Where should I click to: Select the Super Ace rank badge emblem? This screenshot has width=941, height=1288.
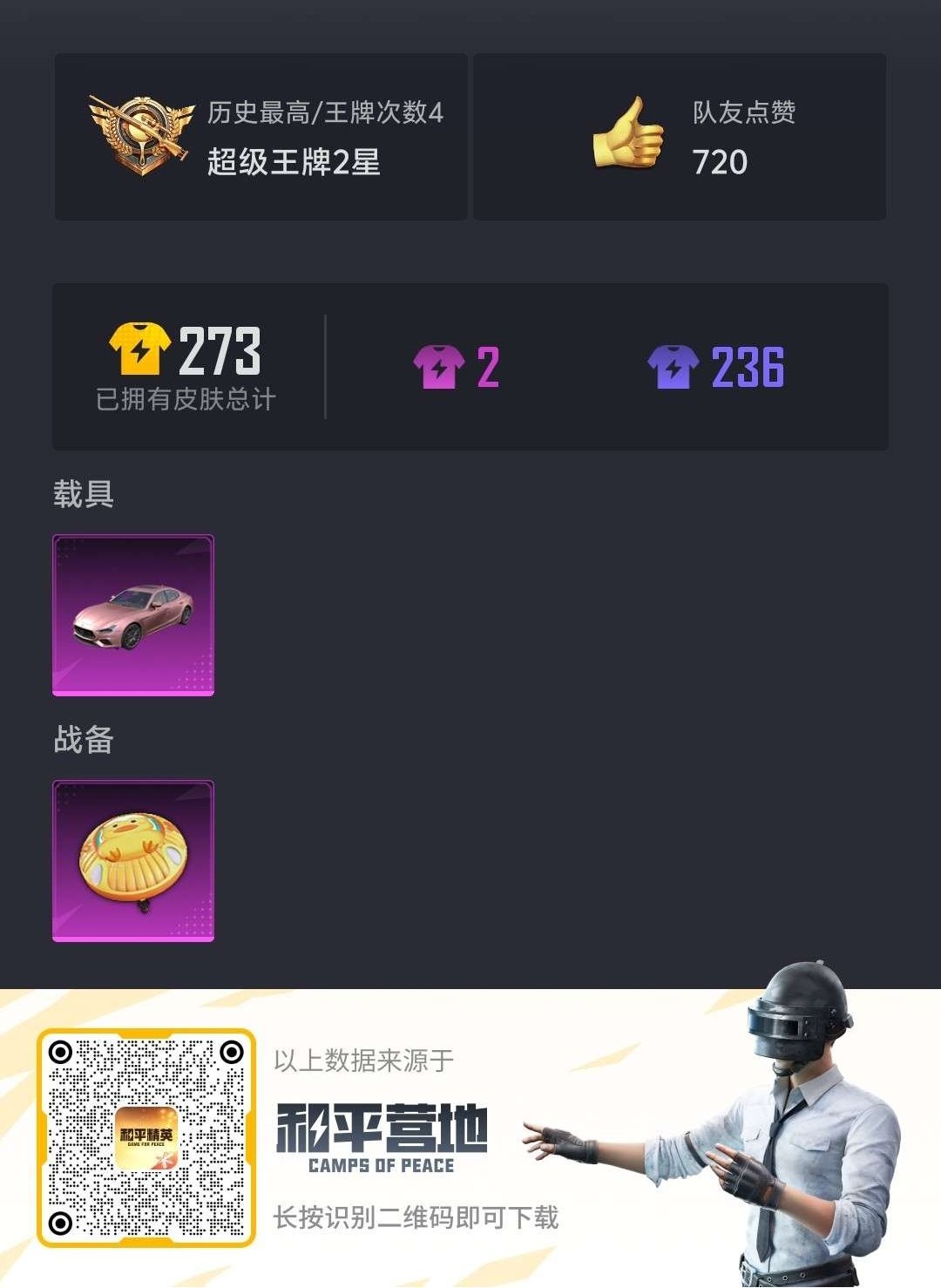click(x=139, y=135)
